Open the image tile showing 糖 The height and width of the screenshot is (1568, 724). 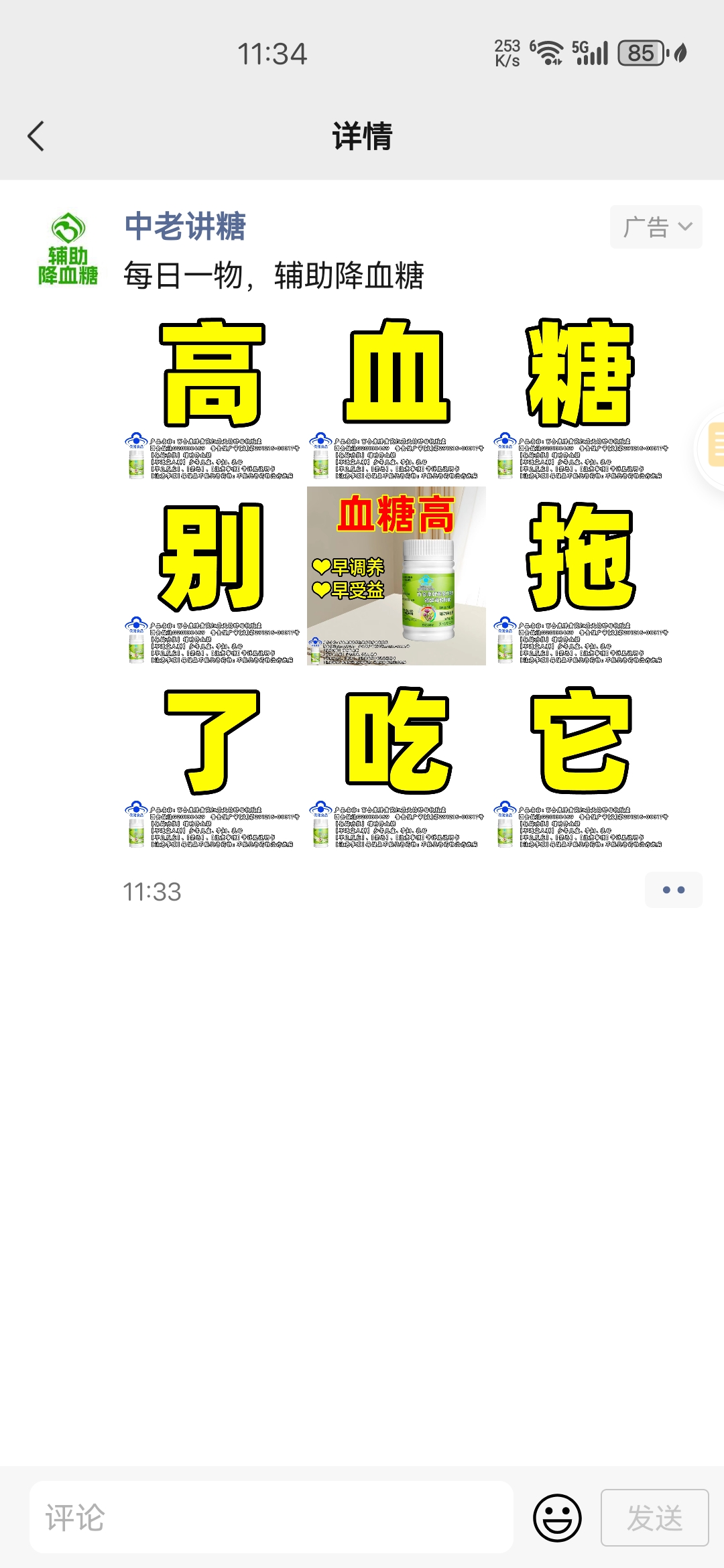(581, 391)
